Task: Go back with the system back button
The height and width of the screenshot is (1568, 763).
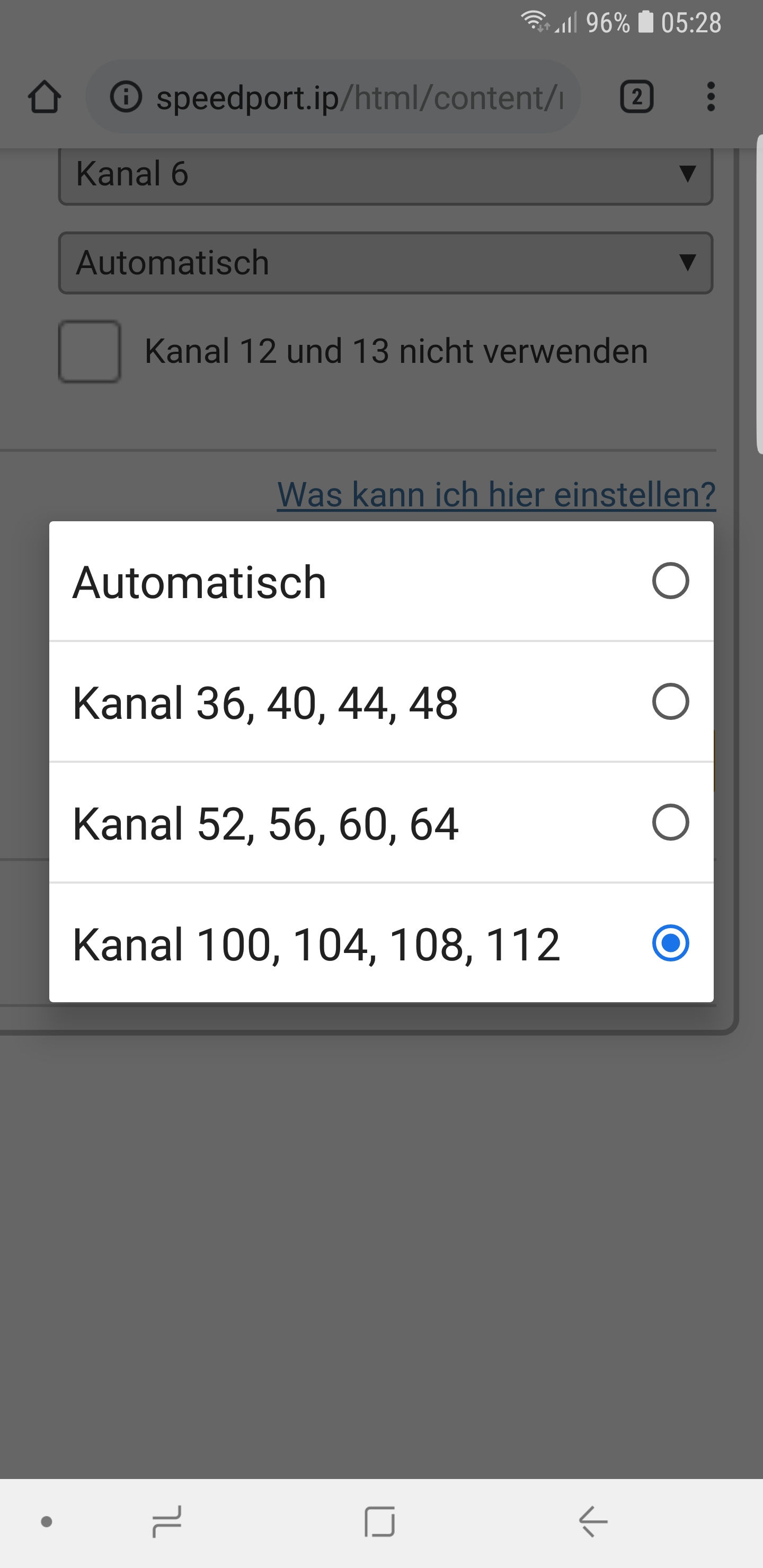Action: pos(593,1522)
